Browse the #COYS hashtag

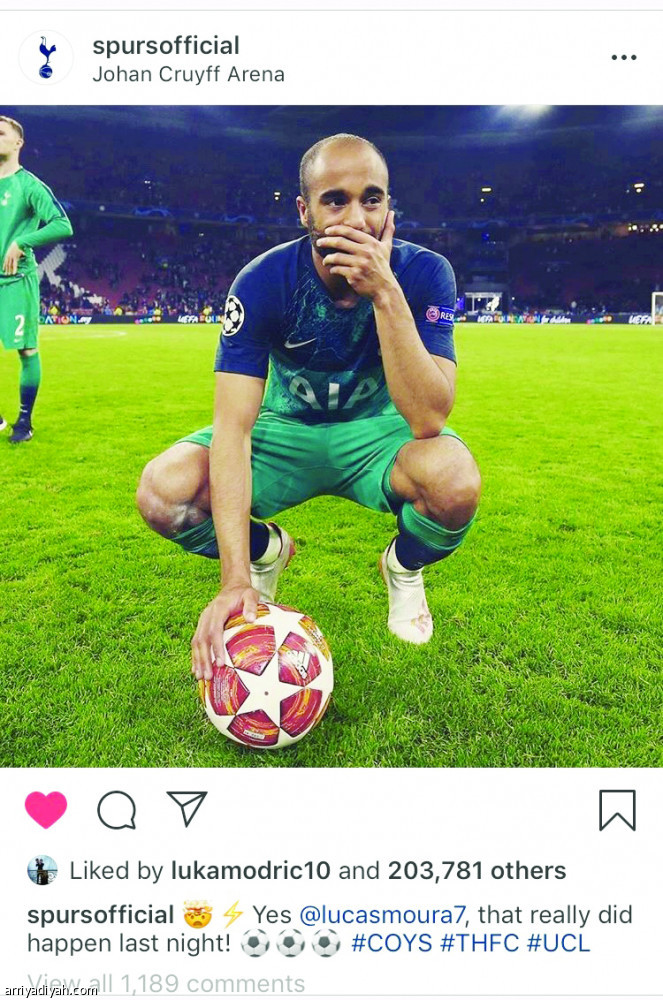point(392,943)
